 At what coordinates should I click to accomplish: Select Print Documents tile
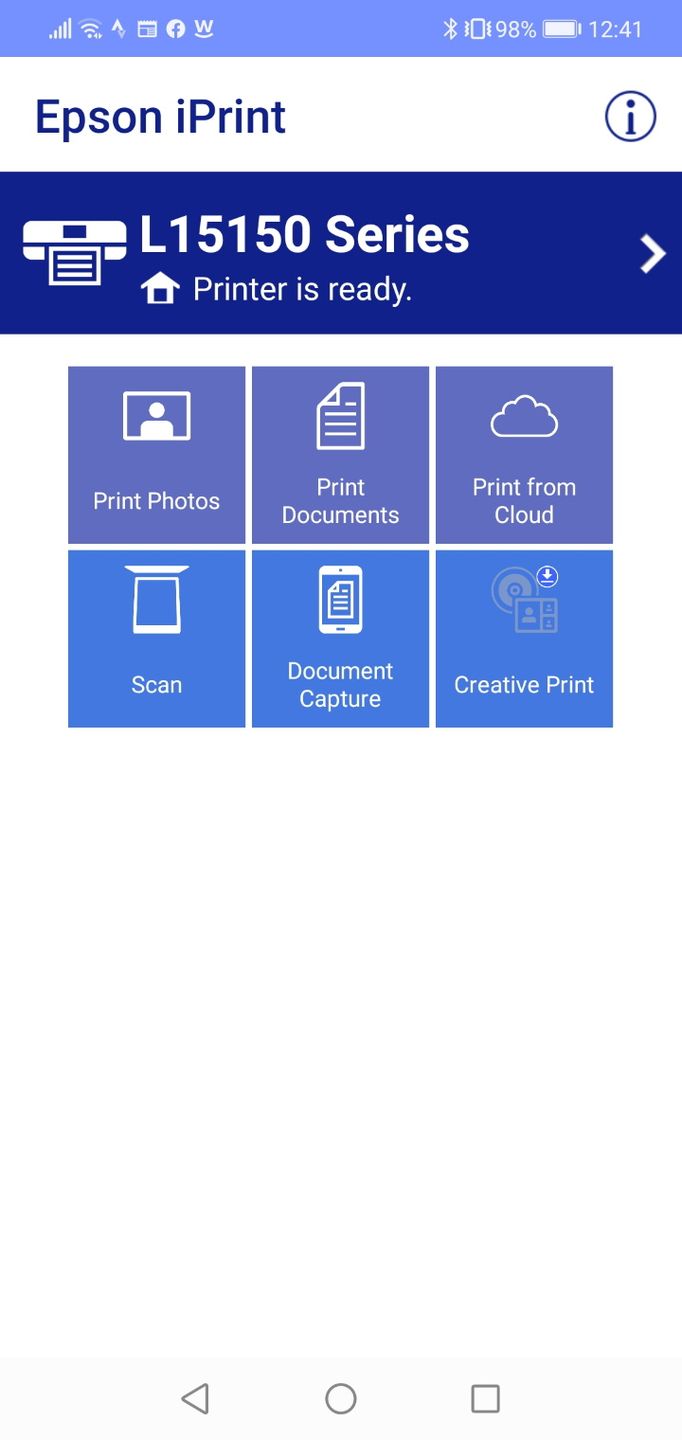[340, 454]
